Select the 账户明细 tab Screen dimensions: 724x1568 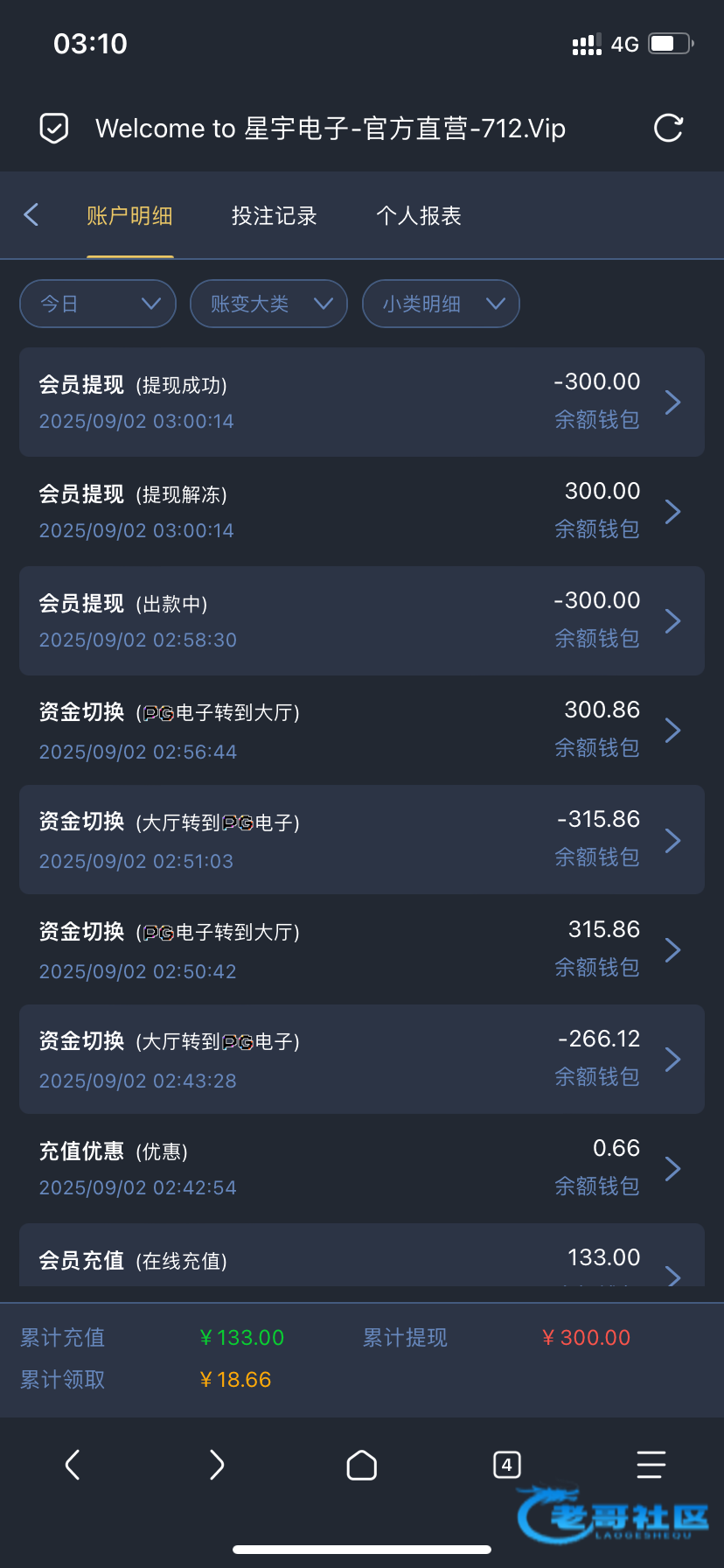[129, 216]
